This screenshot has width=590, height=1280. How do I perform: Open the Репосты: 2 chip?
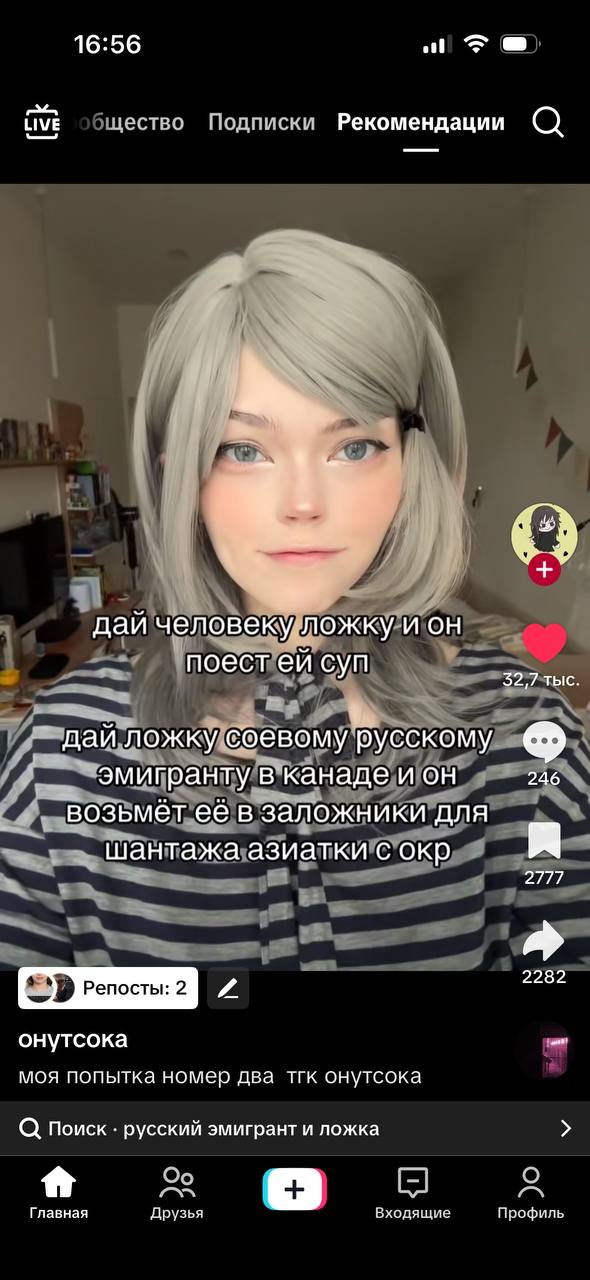(x=108, y=988)
